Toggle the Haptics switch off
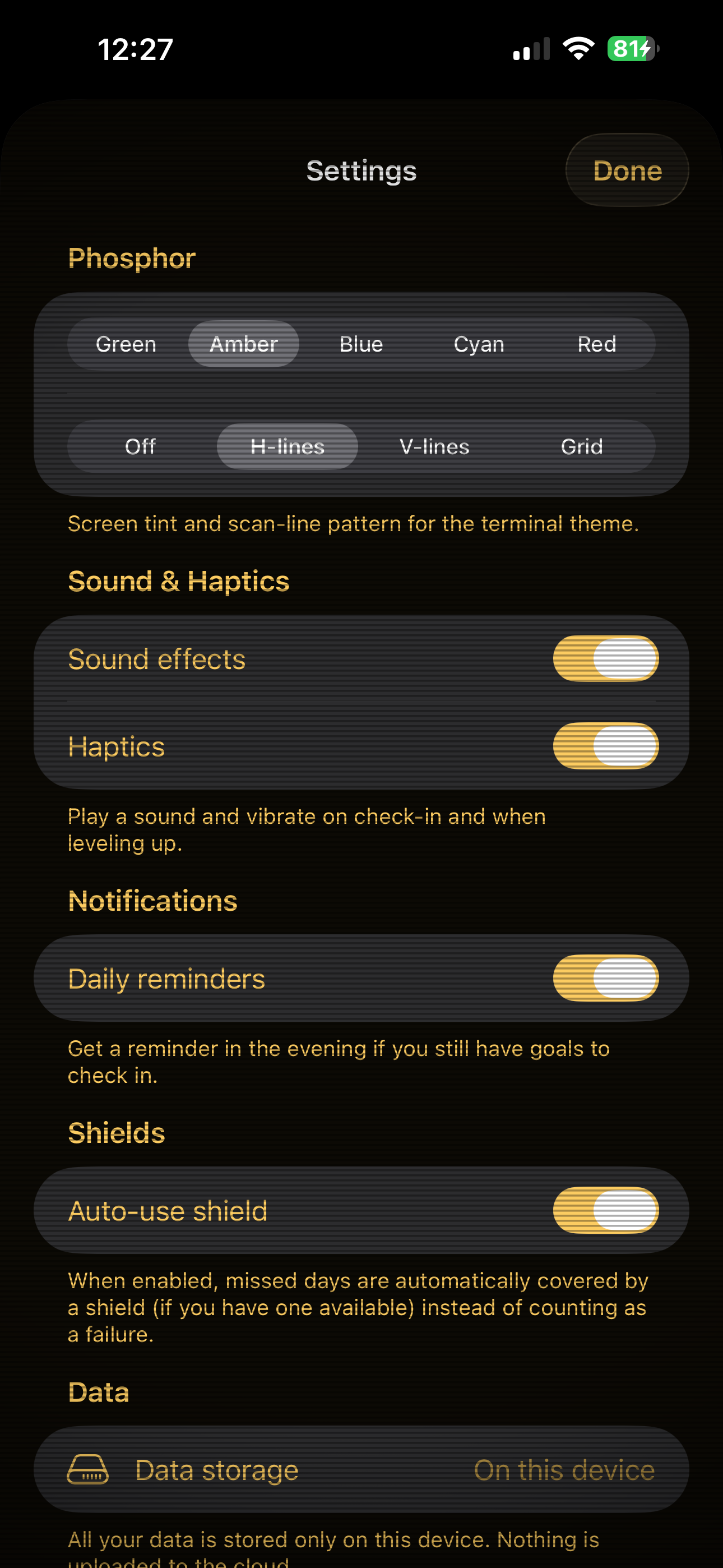The image size is (723, 1568). click(x=605, y=746)
